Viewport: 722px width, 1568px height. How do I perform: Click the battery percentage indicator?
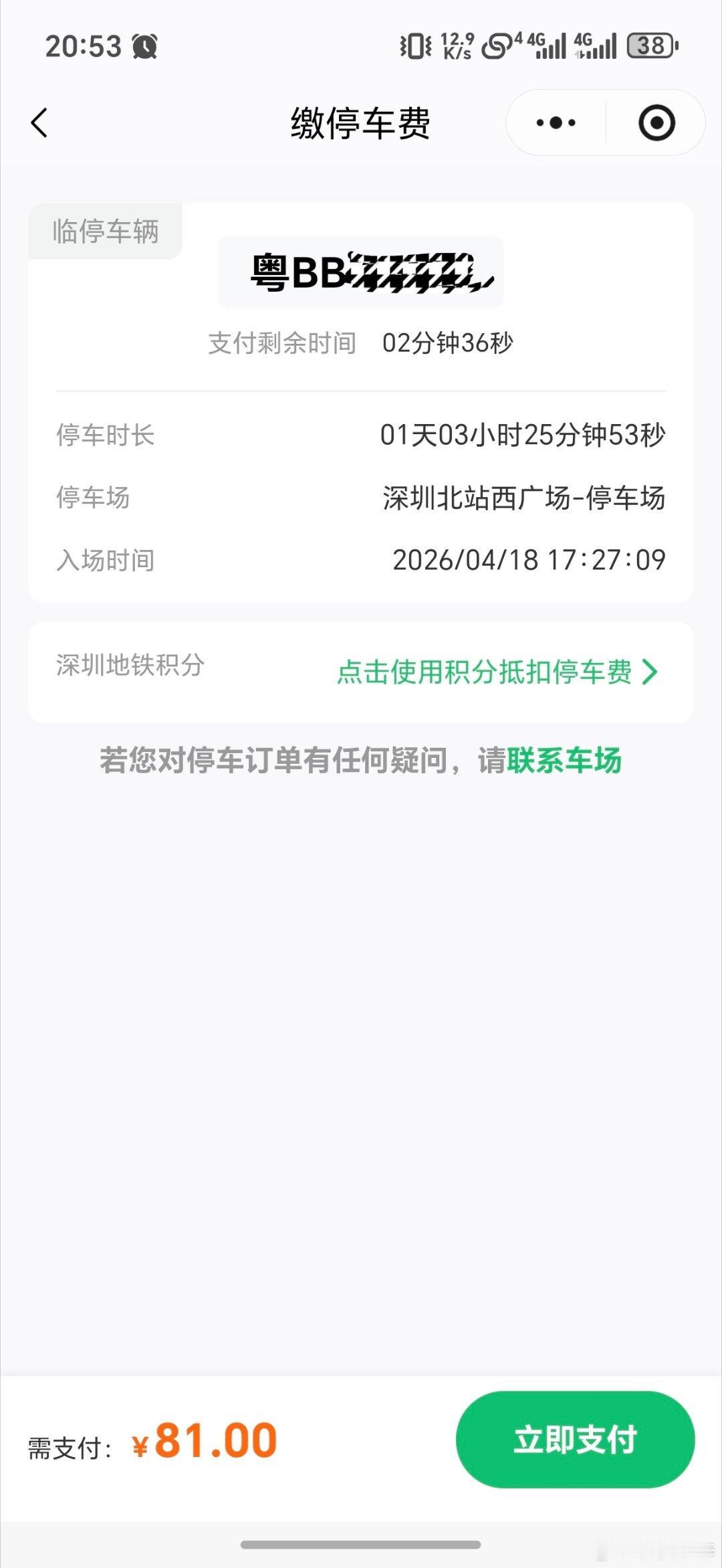pyautogui.click(x=650, y=45)
